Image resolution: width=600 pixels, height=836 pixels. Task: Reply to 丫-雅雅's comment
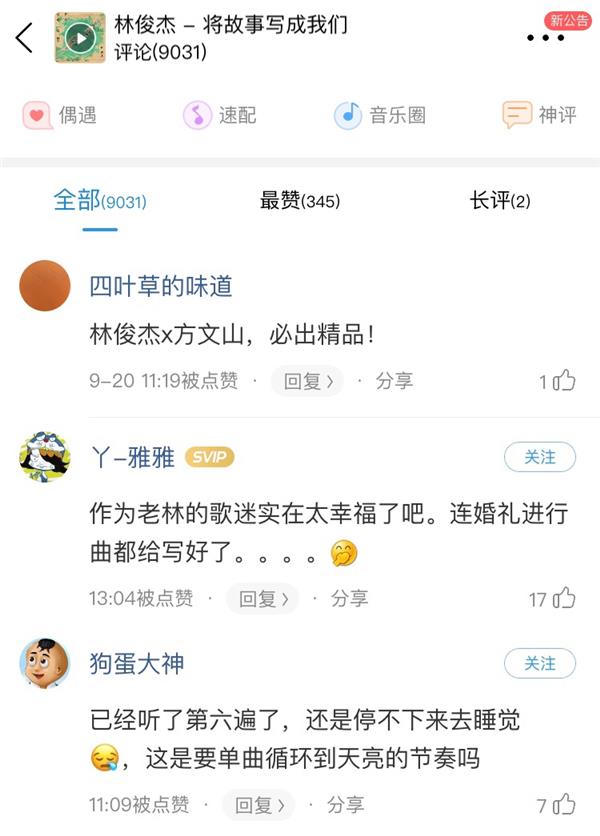(262, 598)
